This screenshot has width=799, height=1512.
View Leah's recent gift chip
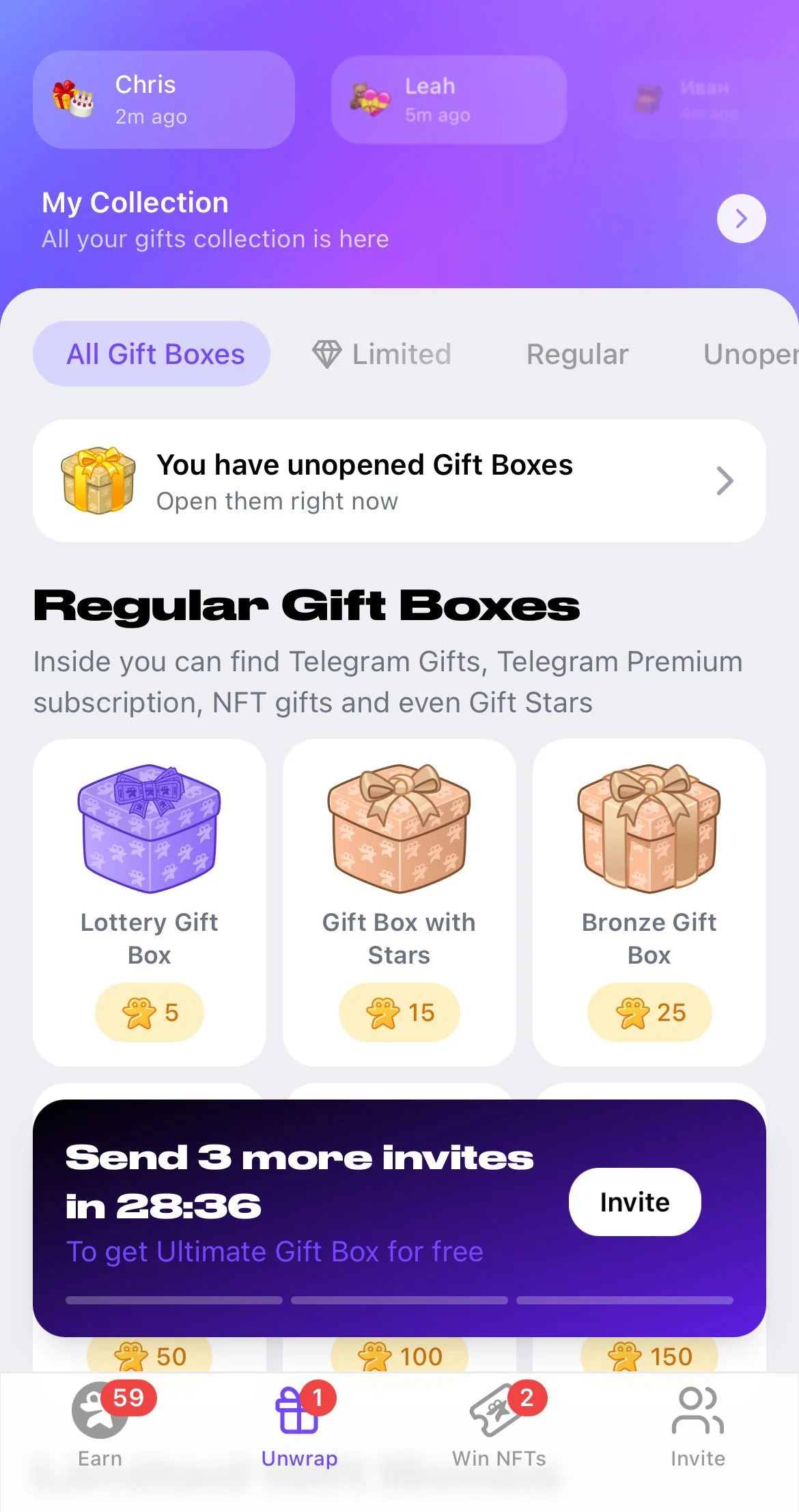(x=449, y=100)
